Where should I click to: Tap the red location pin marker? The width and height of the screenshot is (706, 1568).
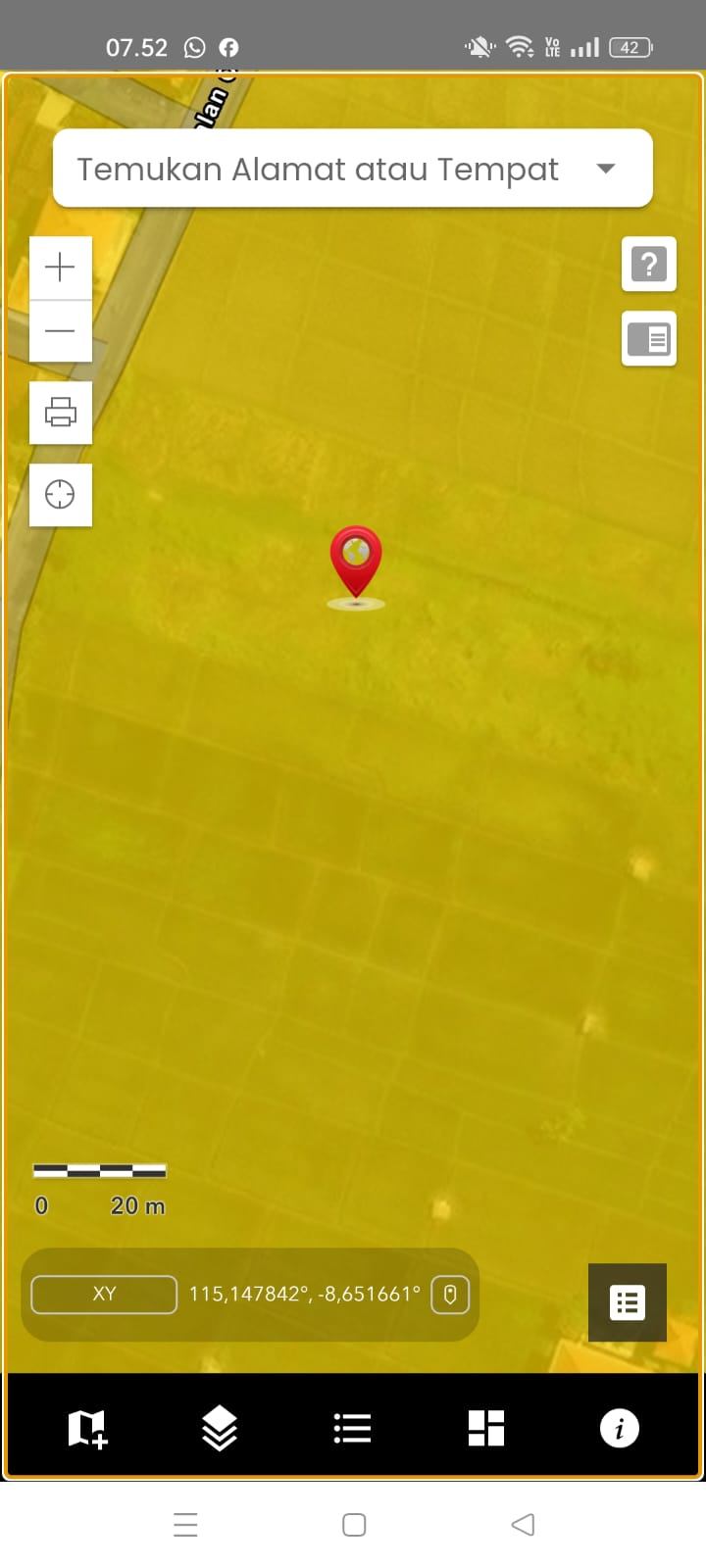tap(356, 561)
